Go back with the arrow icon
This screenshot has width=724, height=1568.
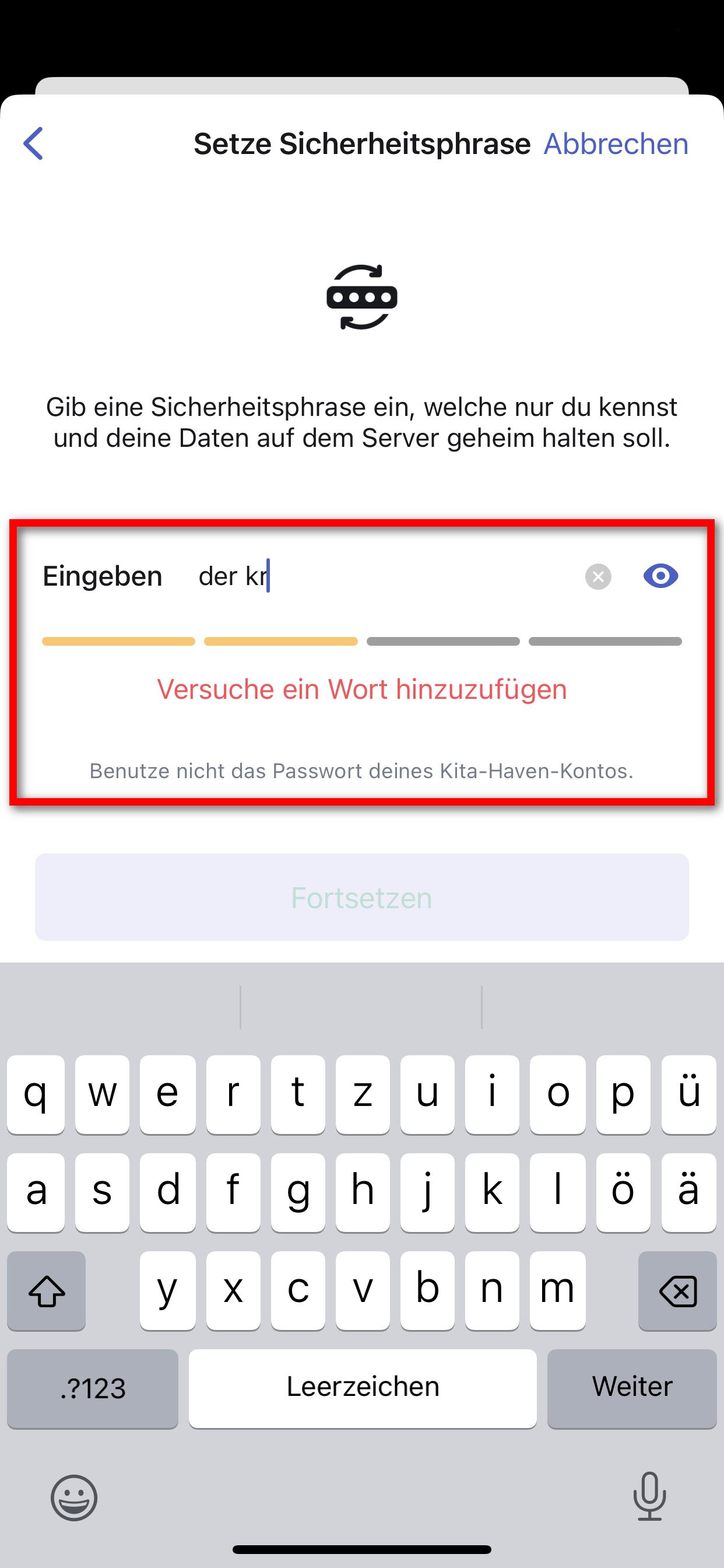[33, 143]
